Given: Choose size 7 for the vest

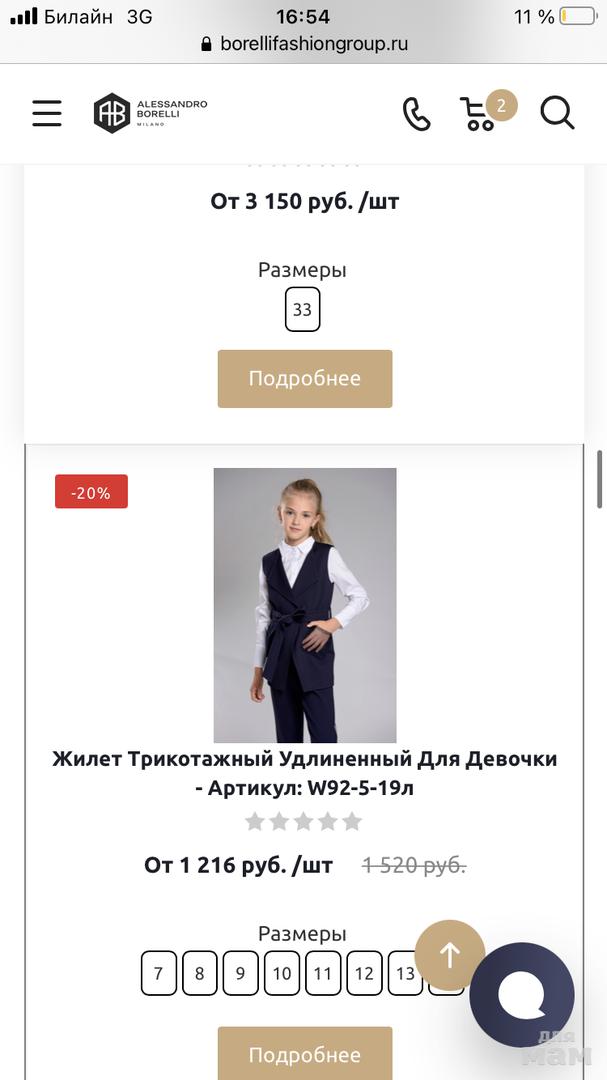Looking at the screenshot, I should click(158, 974).
